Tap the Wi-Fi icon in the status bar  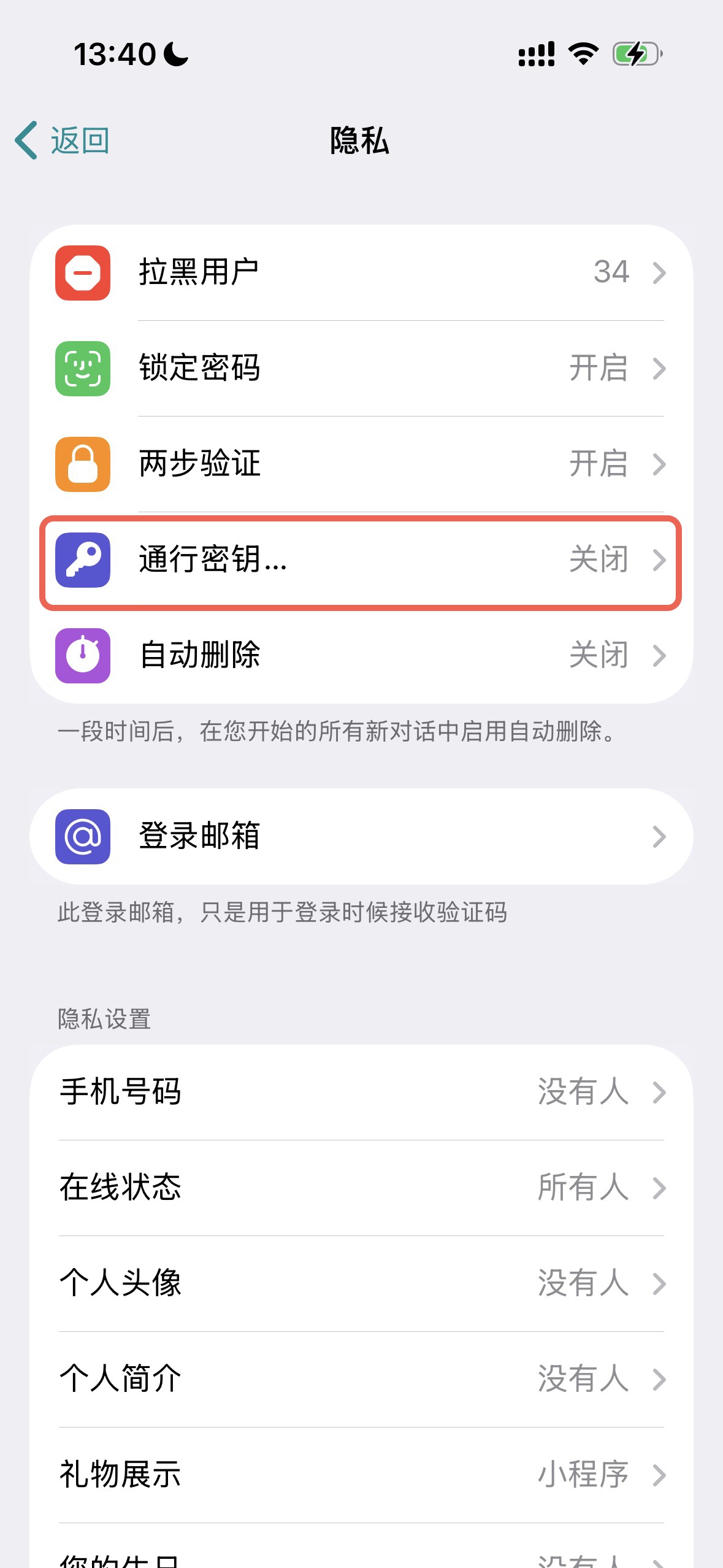(581, 54)
